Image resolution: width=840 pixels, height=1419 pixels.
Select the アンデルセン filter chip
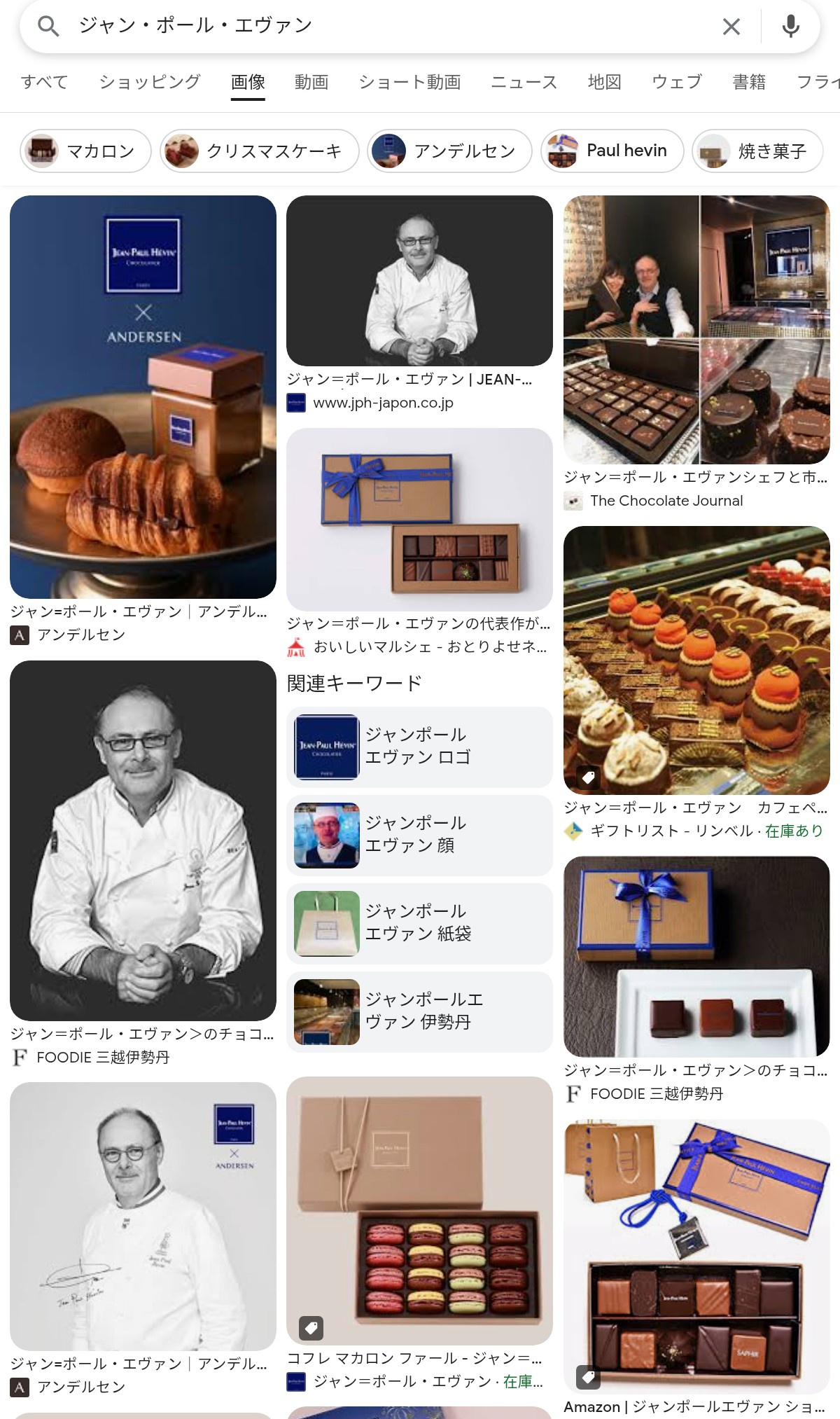tap(449, 151)
